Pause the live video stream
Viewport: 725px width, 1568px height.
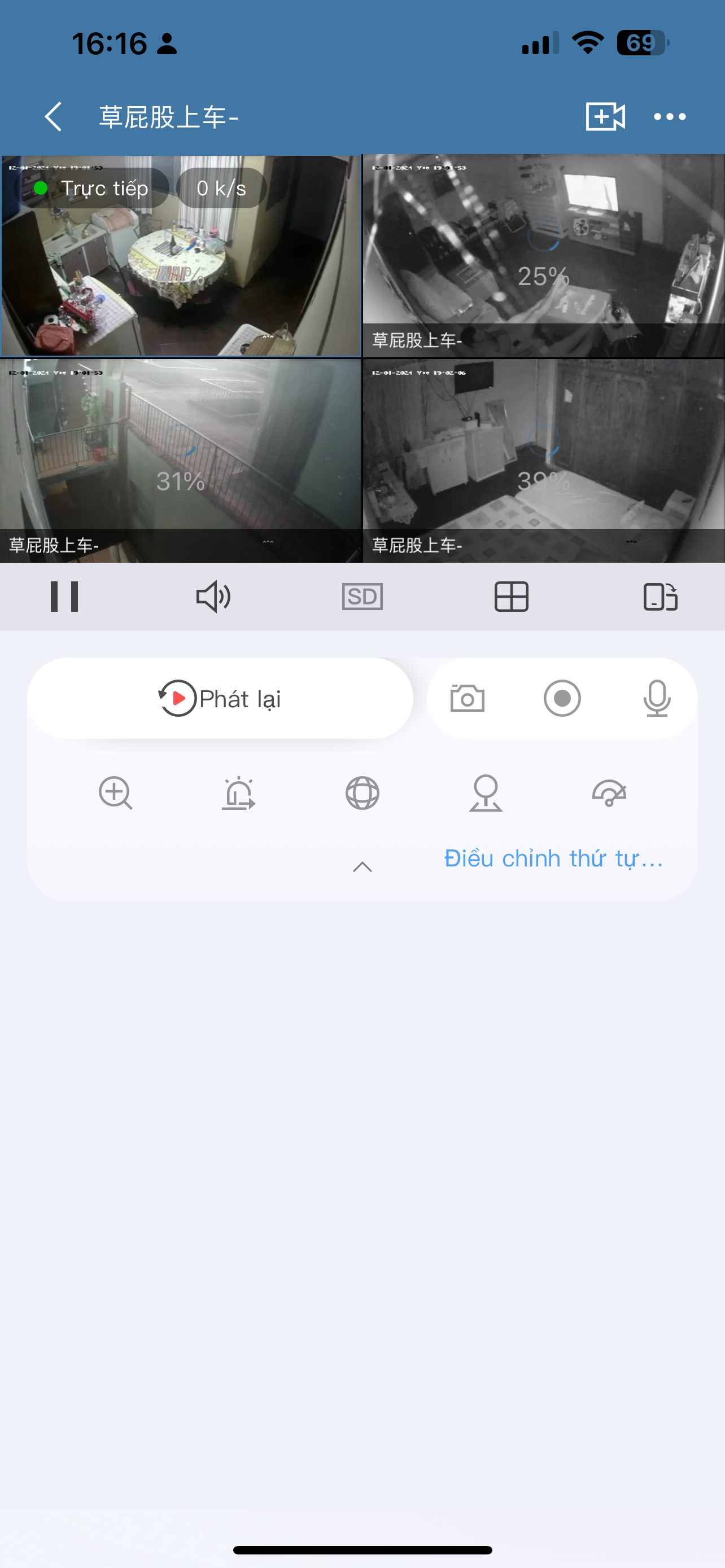click(x=64, y=597)
